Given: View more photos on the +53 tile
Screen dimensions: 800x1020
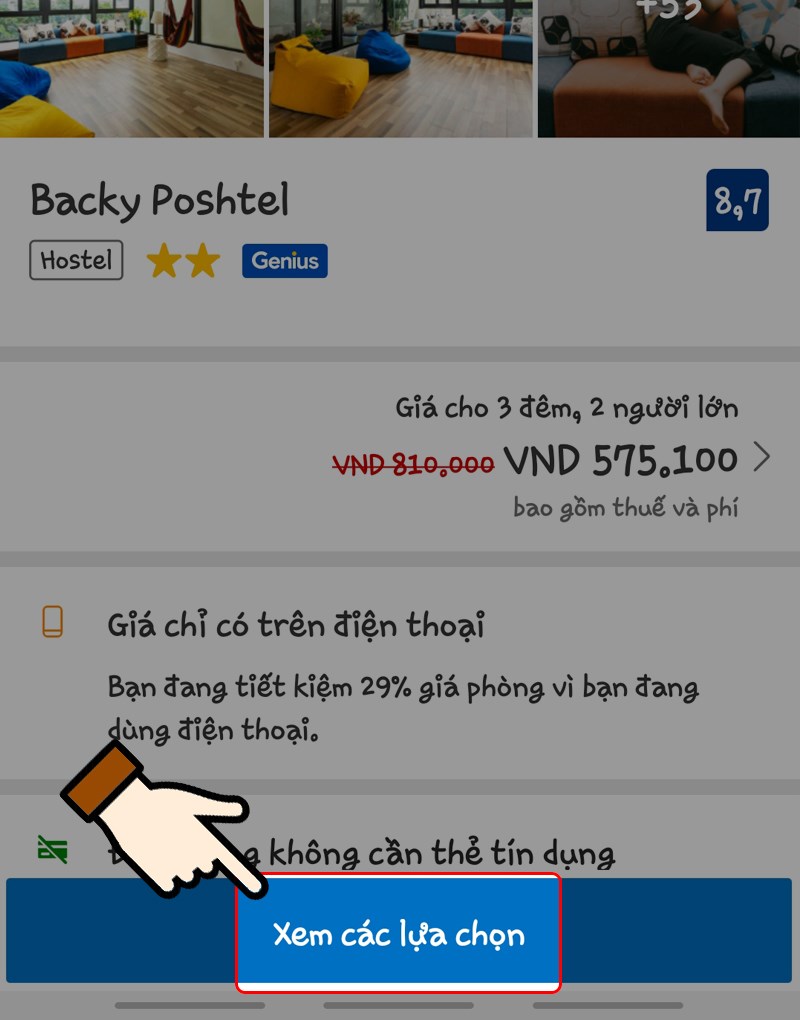Looking at the screenshot, I should click(x=669, y=68).
